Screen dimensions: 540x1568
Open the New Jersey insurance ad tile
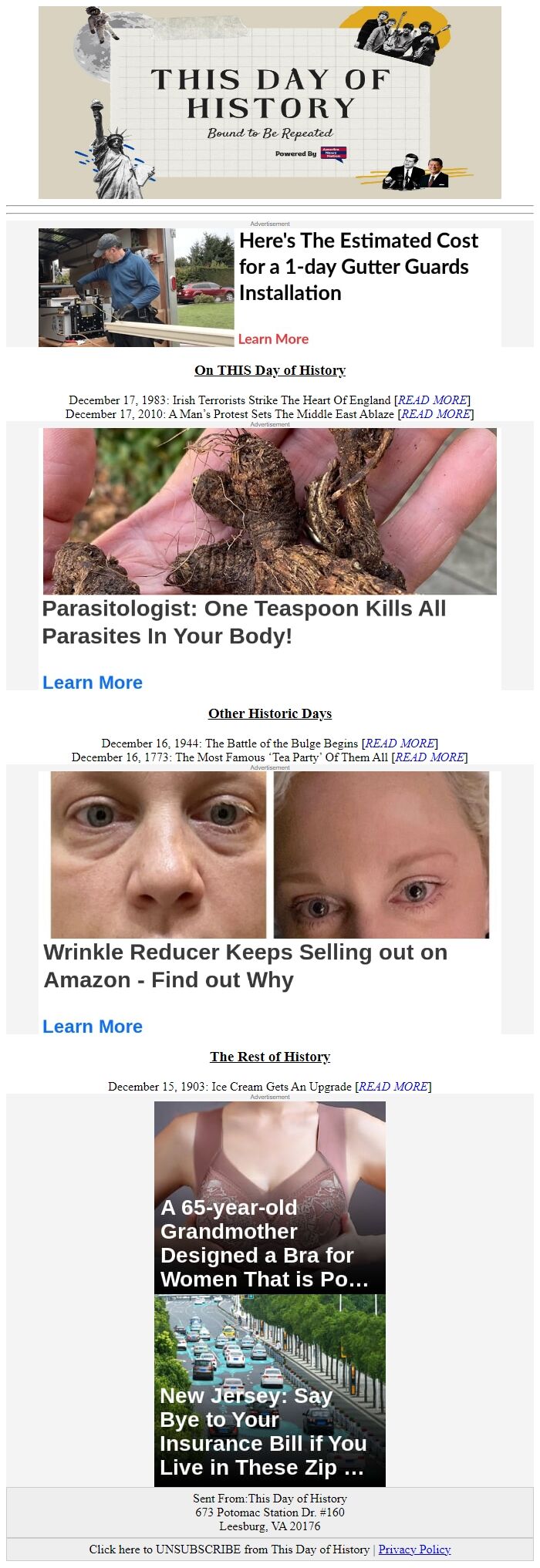click(270, 1390)
